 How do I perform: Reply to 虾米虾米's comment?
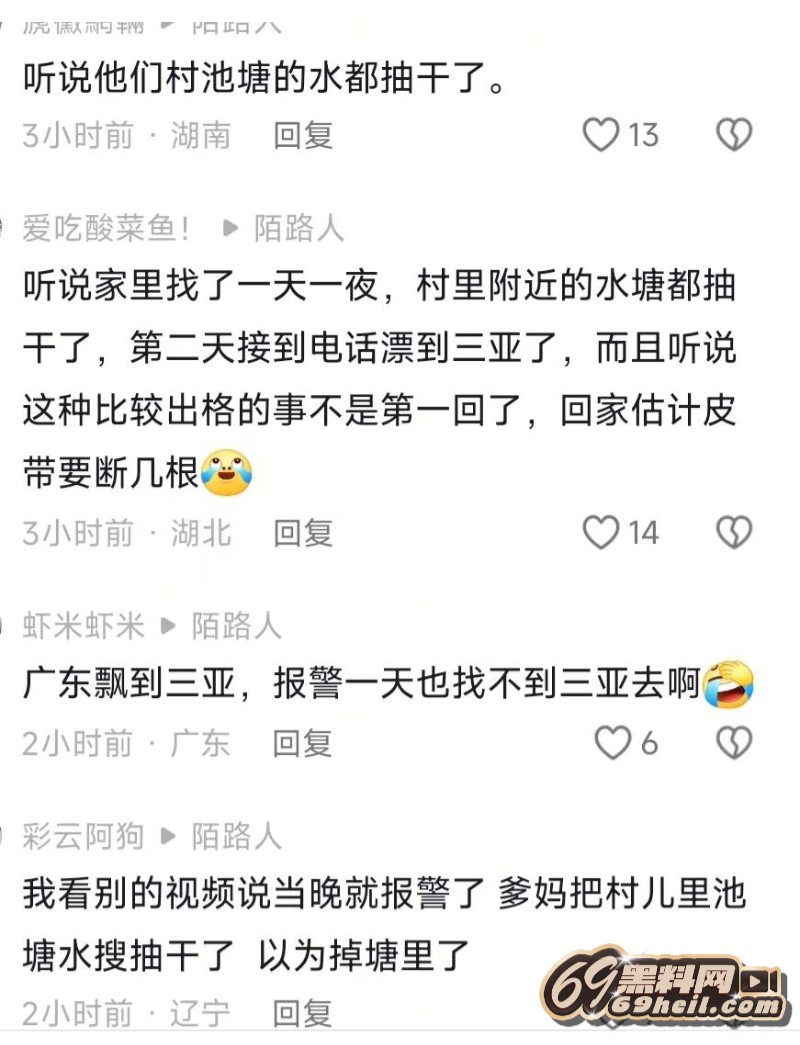(x=303, y=743)
